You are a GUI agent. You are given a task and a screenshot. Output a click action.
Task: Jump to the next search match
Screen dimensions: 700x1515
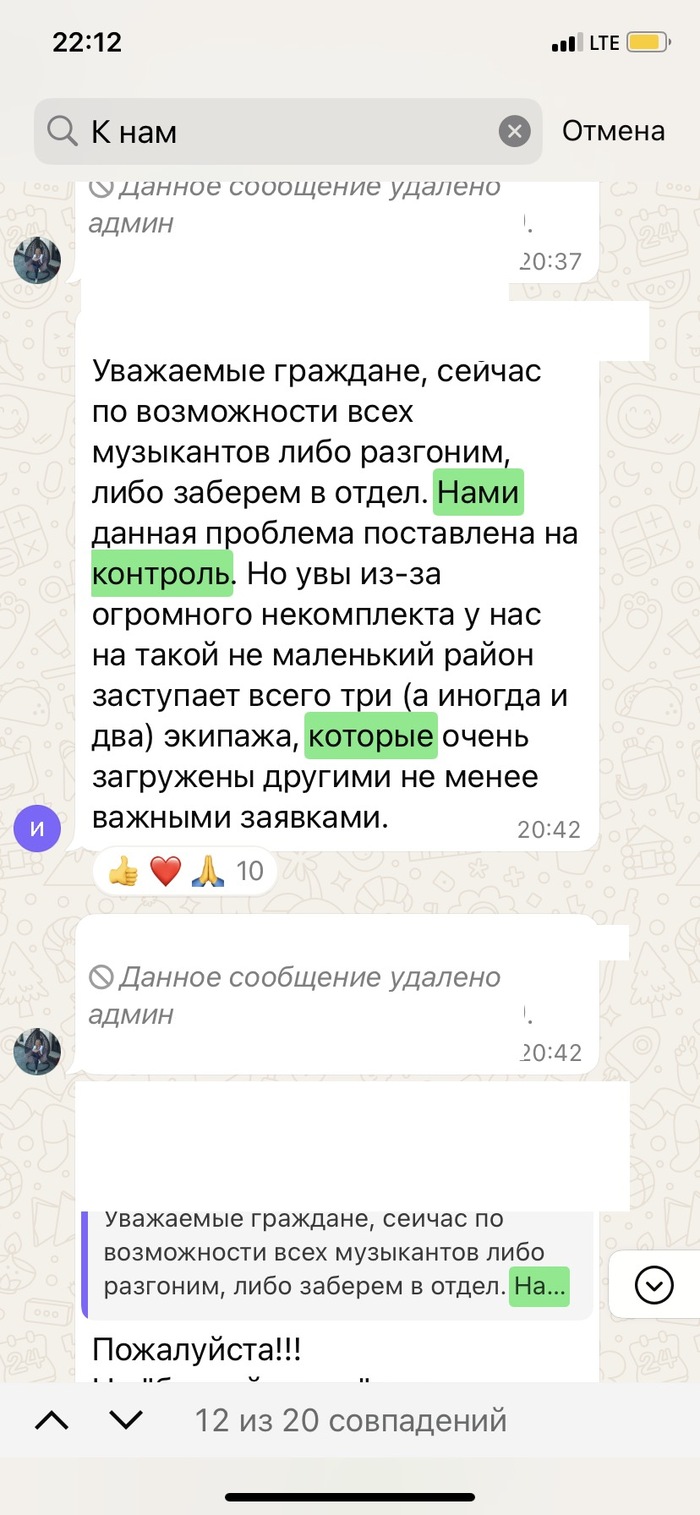pyautogui.click(x=125, y=1420)
